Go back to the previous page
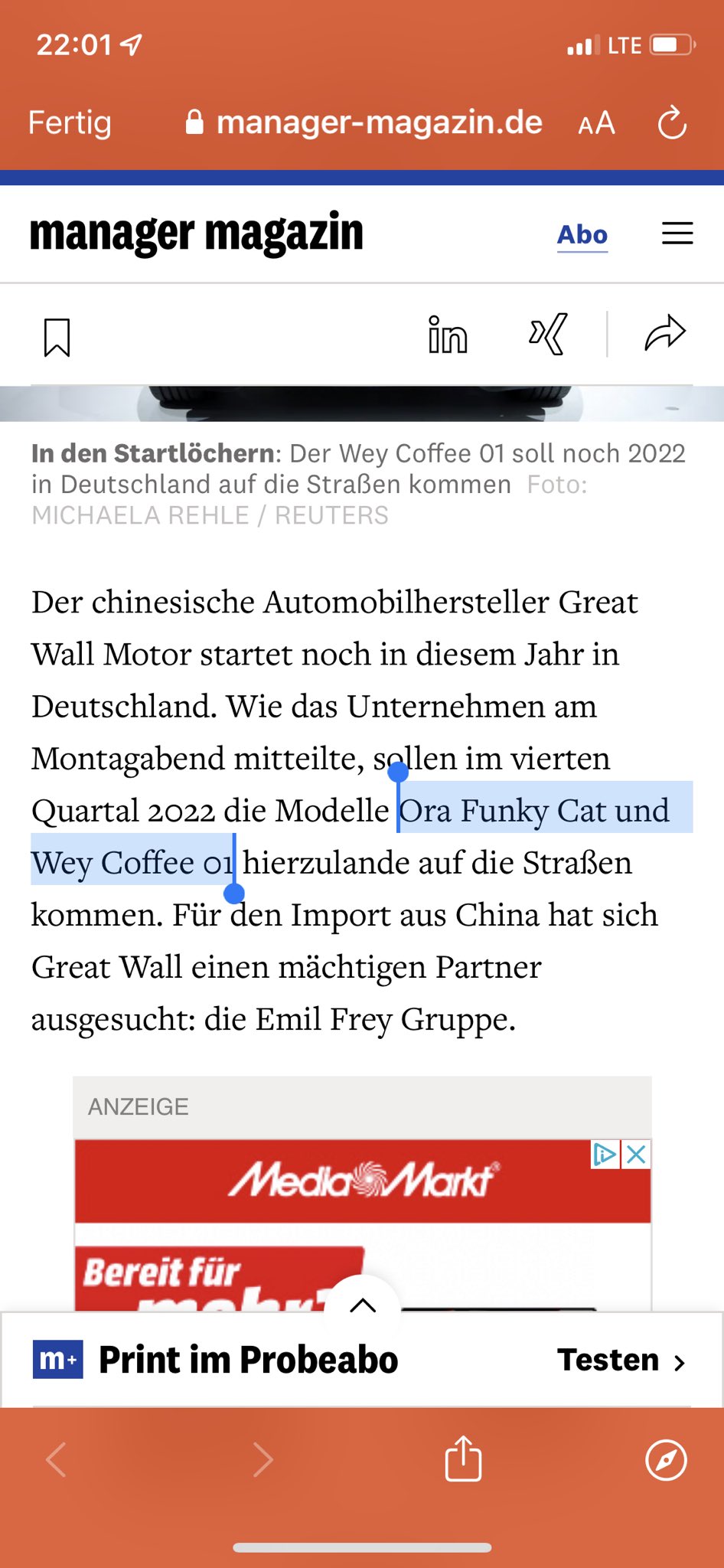 click(x=57, y=1459)
